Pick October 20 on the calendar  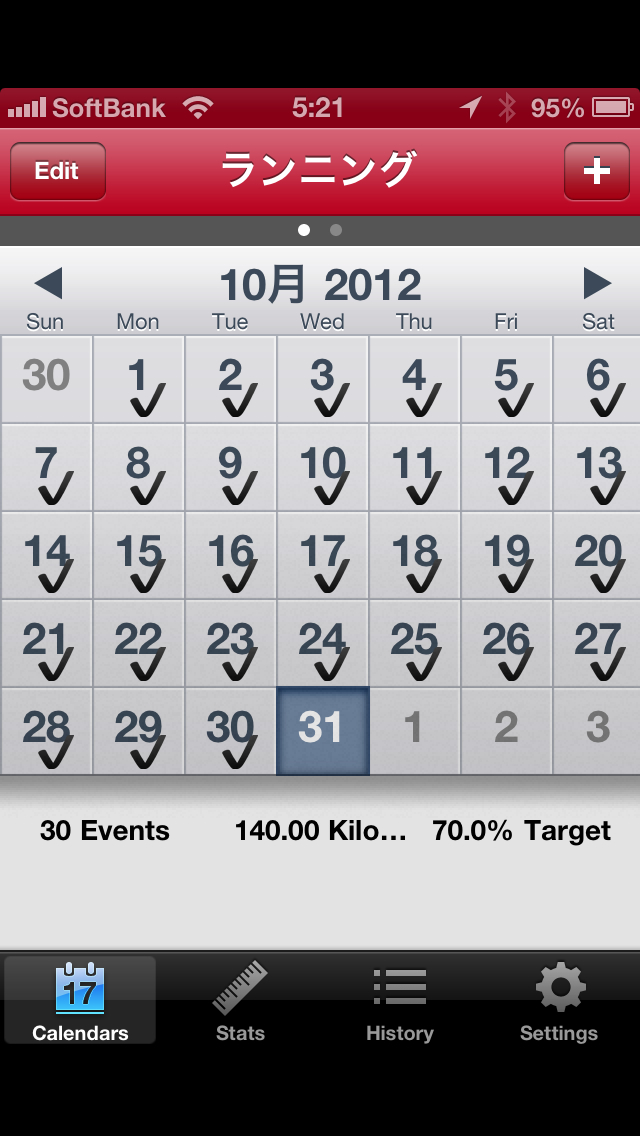(598, 556)
